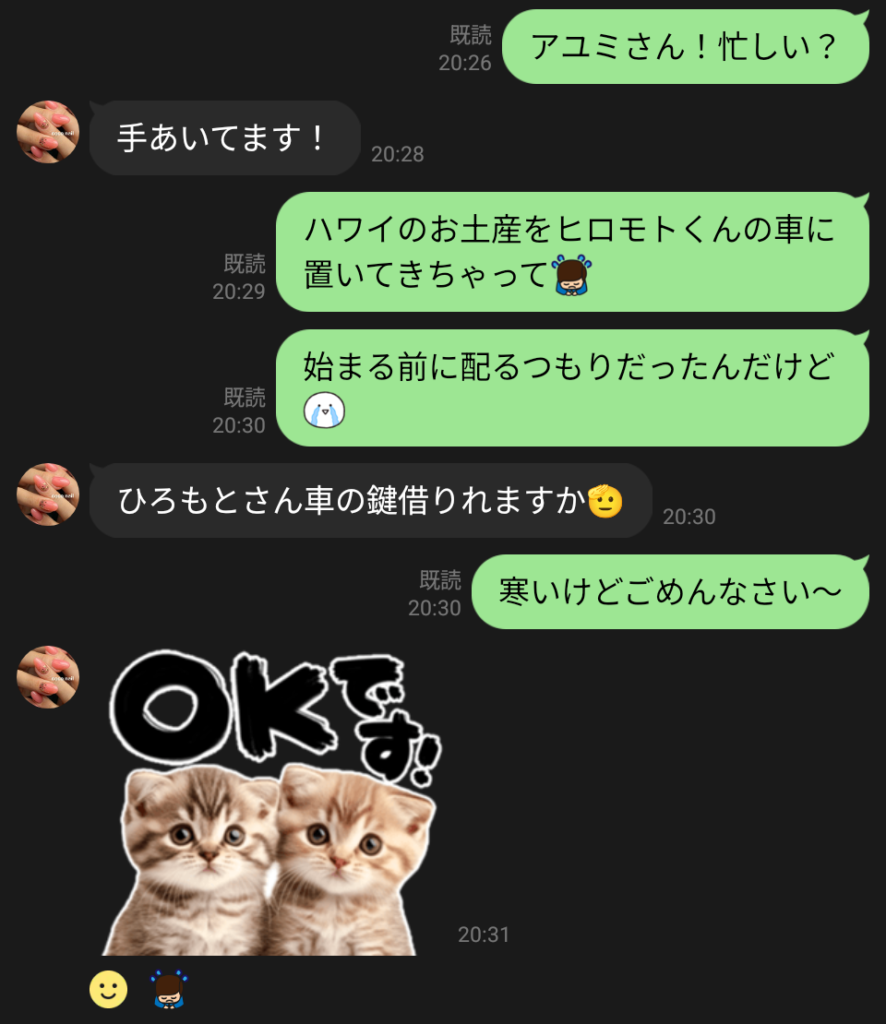View the profile photo beside the cat sticker
The height and width of the screenshot is (1024, 886).
pyautogui.click(x=48, y=676)
